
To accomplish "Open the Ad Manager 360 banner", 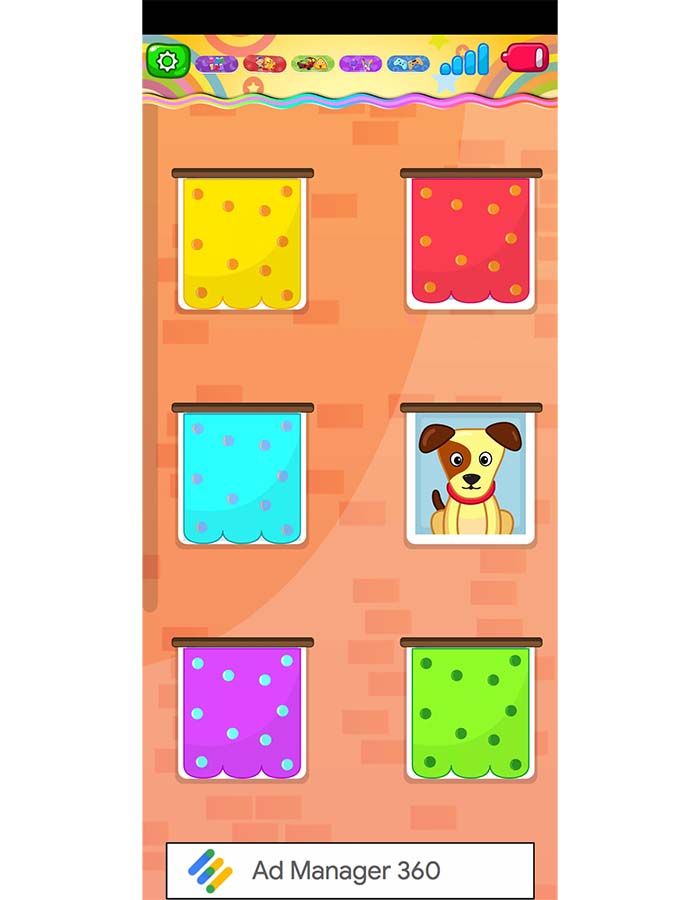I will (x=349, y=870).
